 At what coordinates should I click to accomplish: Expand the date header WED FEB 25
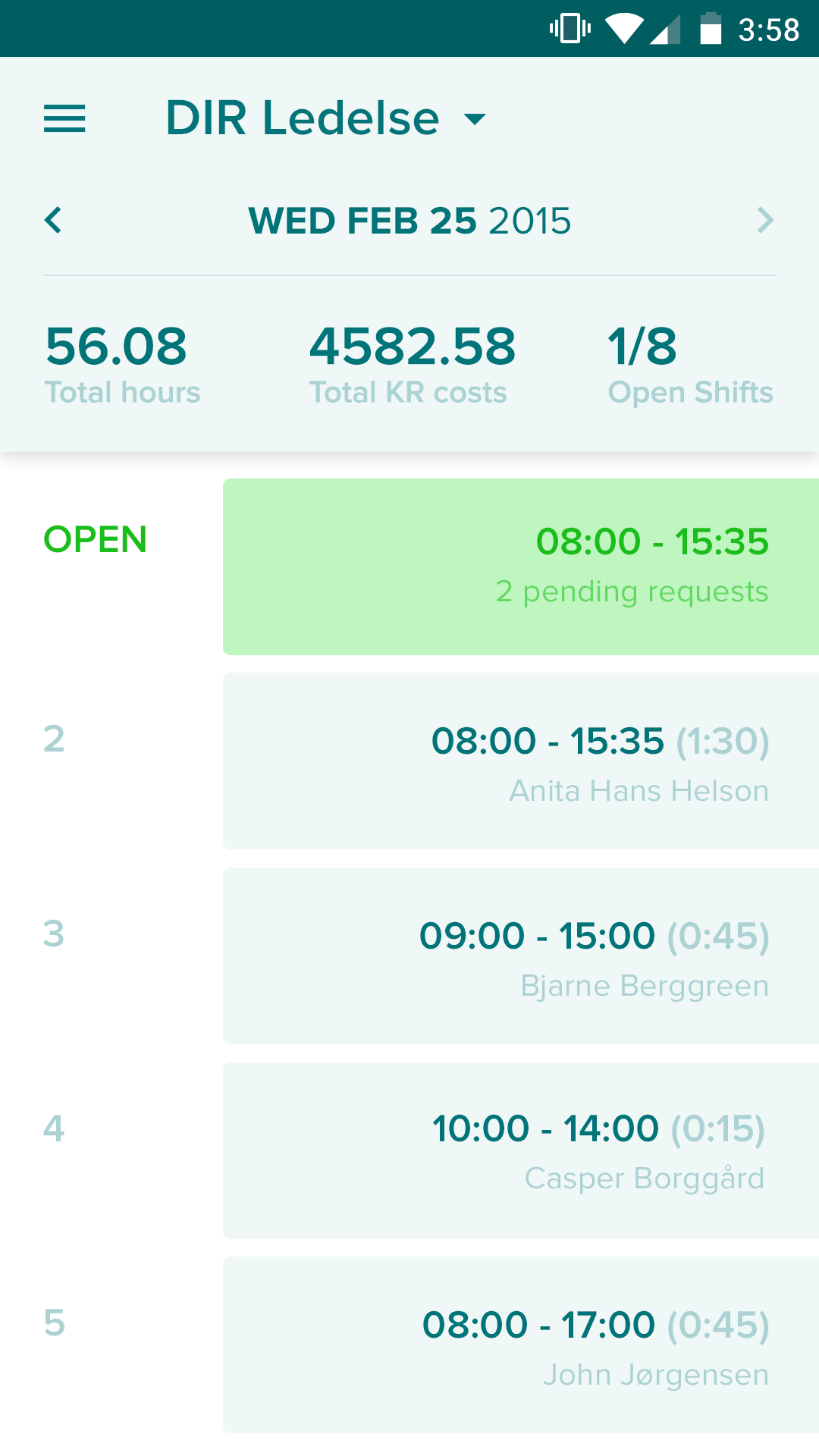pyautogui.click(x=409, y=221)
